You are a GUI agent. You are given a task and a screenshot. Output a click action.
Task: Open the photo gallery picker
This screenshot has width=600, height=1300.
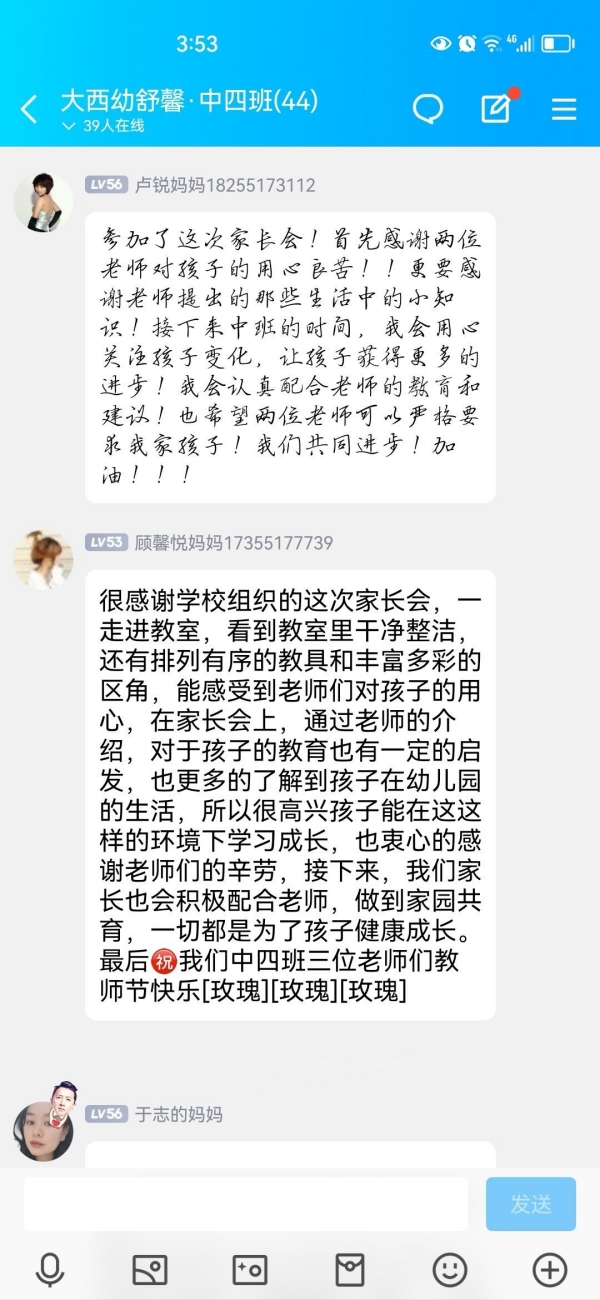(150, 1270)
